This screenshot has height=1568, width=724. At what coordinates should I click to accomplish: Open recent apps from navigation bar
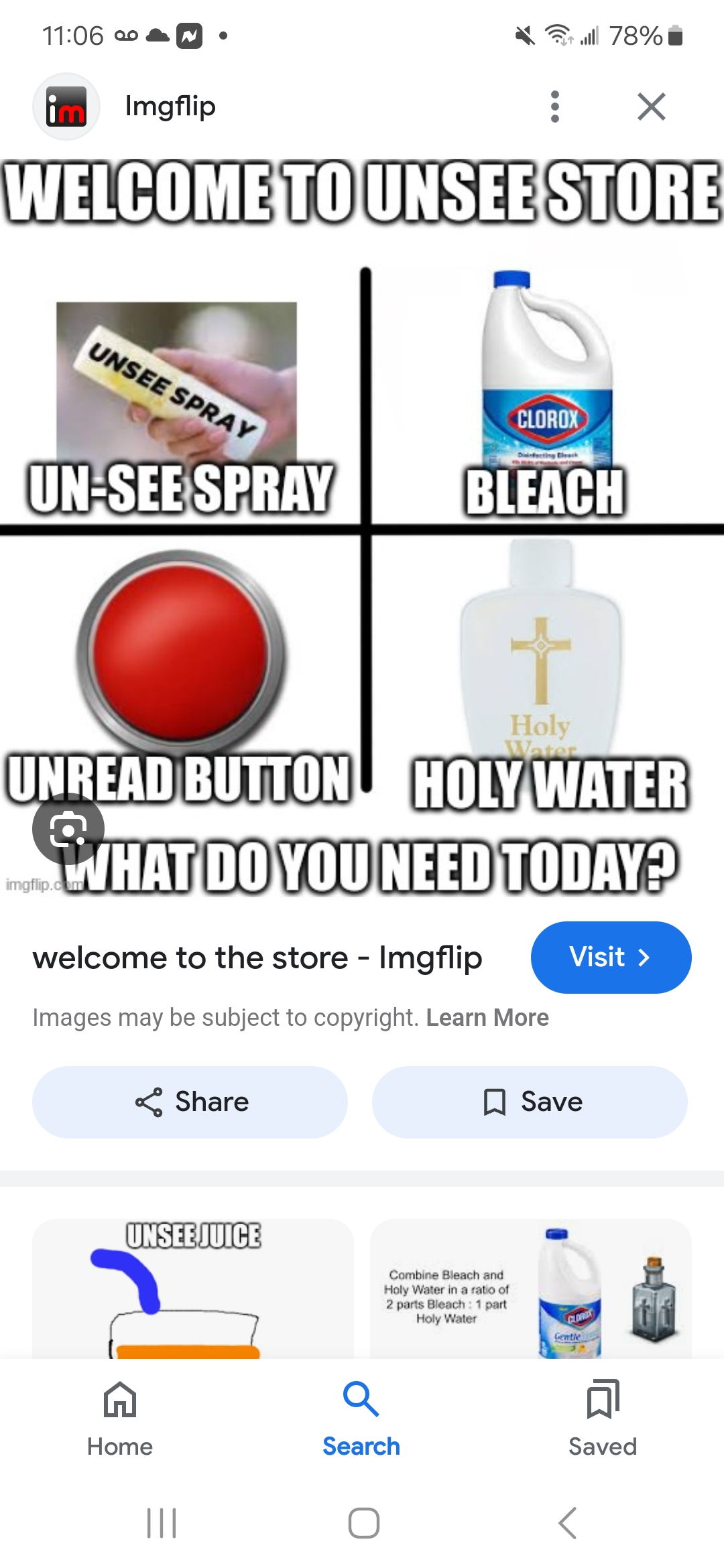[162, 1523]
